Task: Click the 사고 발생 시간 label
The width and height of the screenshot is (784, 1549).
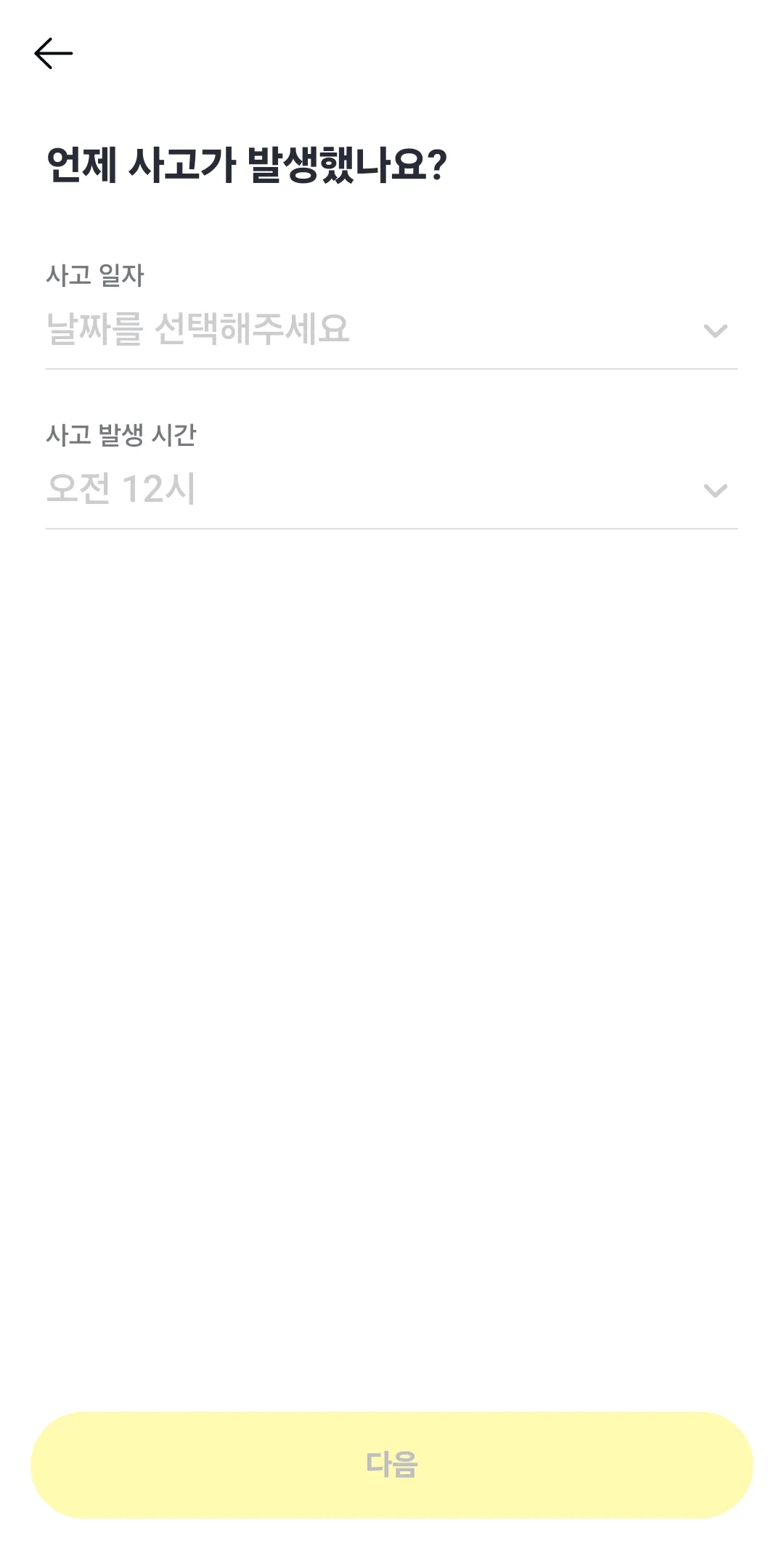Action: (x=123, y=435)
